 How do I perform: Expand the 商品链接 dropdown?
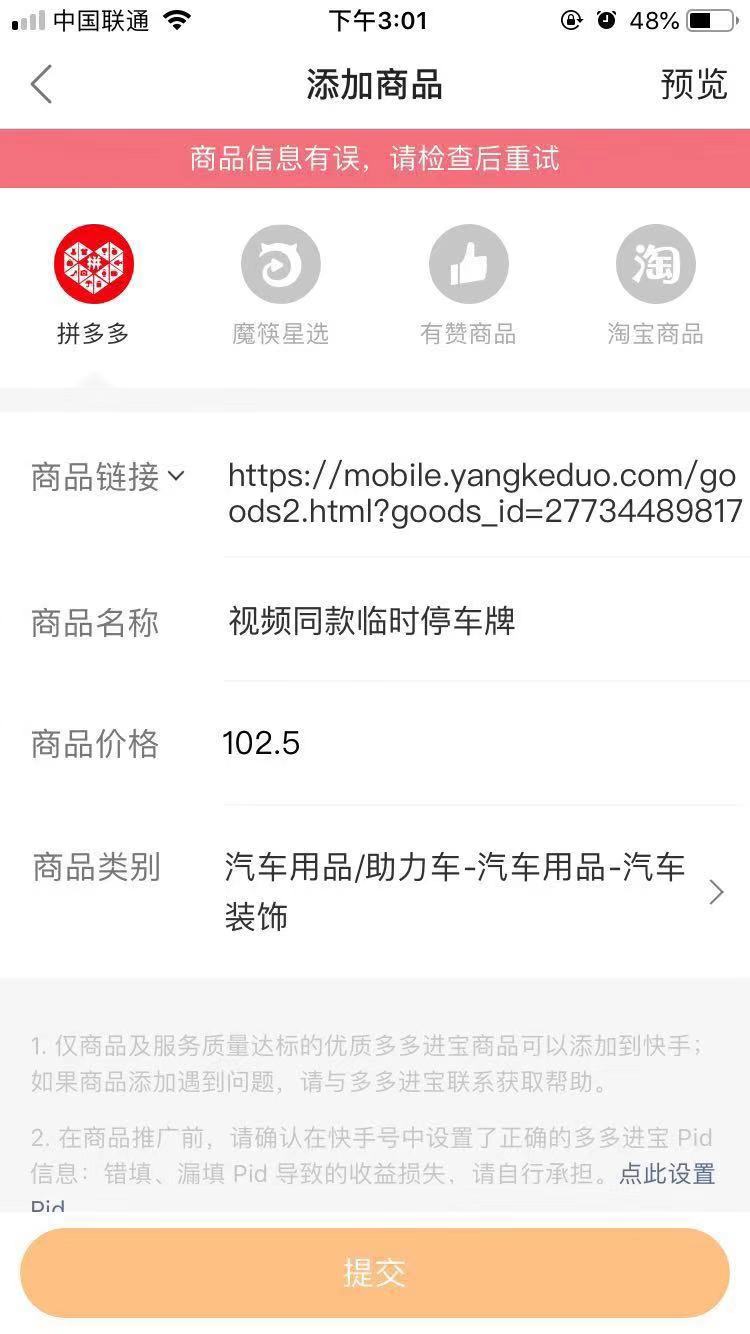(108, 477)
